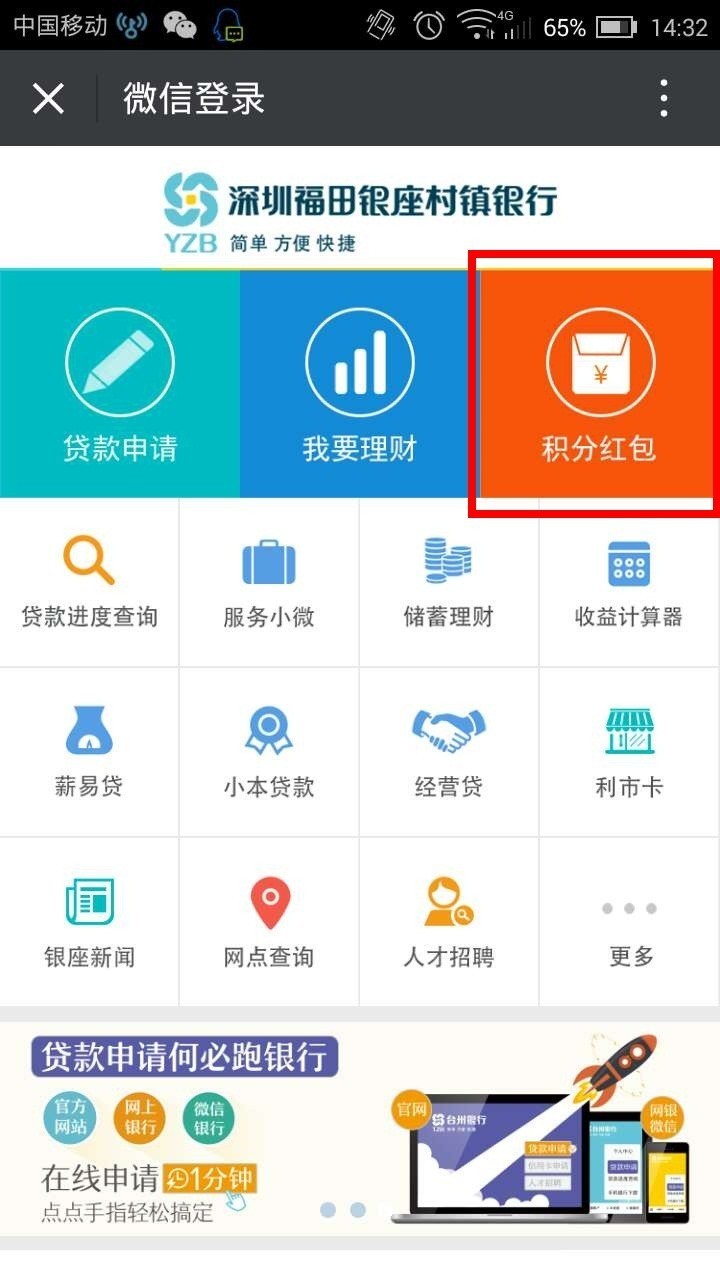Screen dimensions: 720x1280
Task: Tap the 深圳福田银座村镇银行 logo header
Action: (x=360, y=205)
